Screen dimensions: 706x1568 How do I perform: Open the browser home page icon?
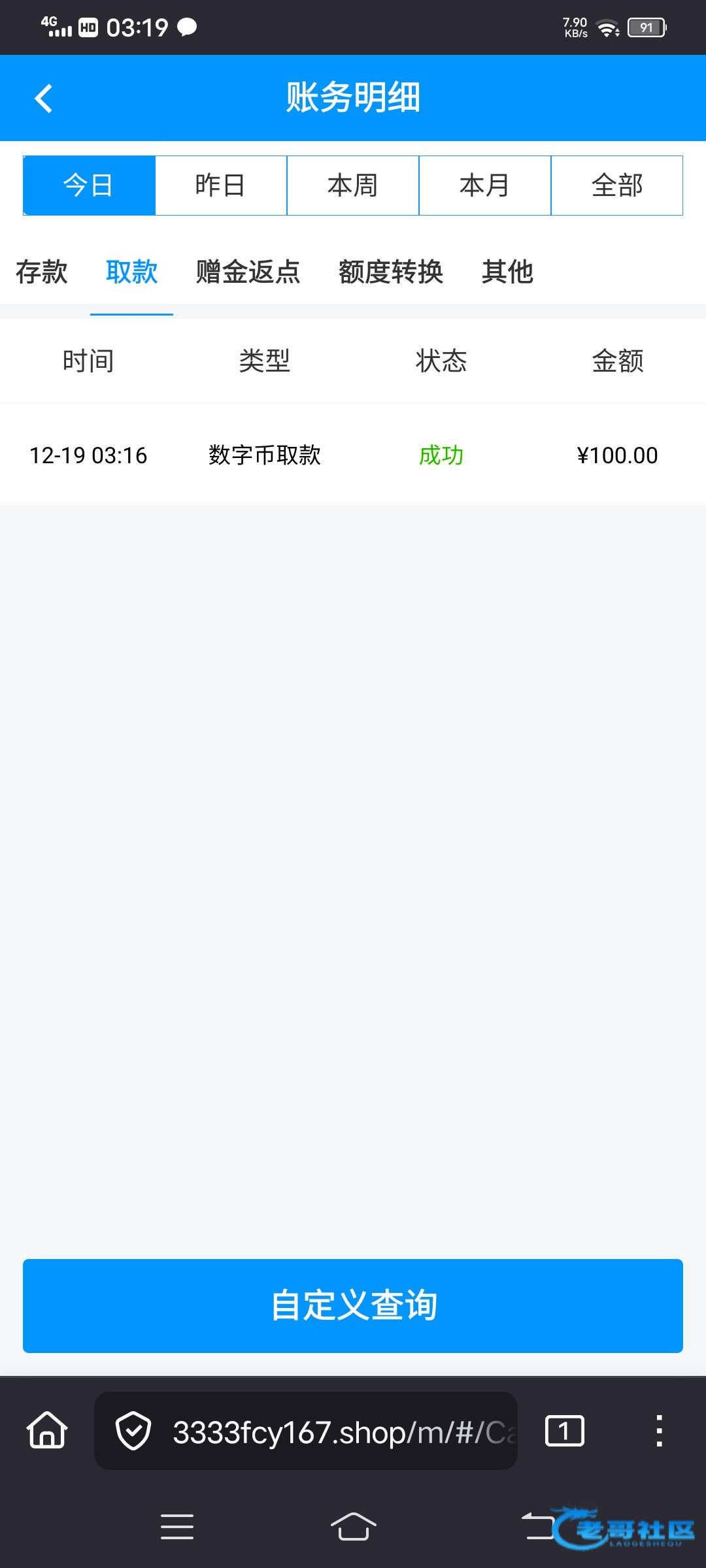tap(47, 1430)
